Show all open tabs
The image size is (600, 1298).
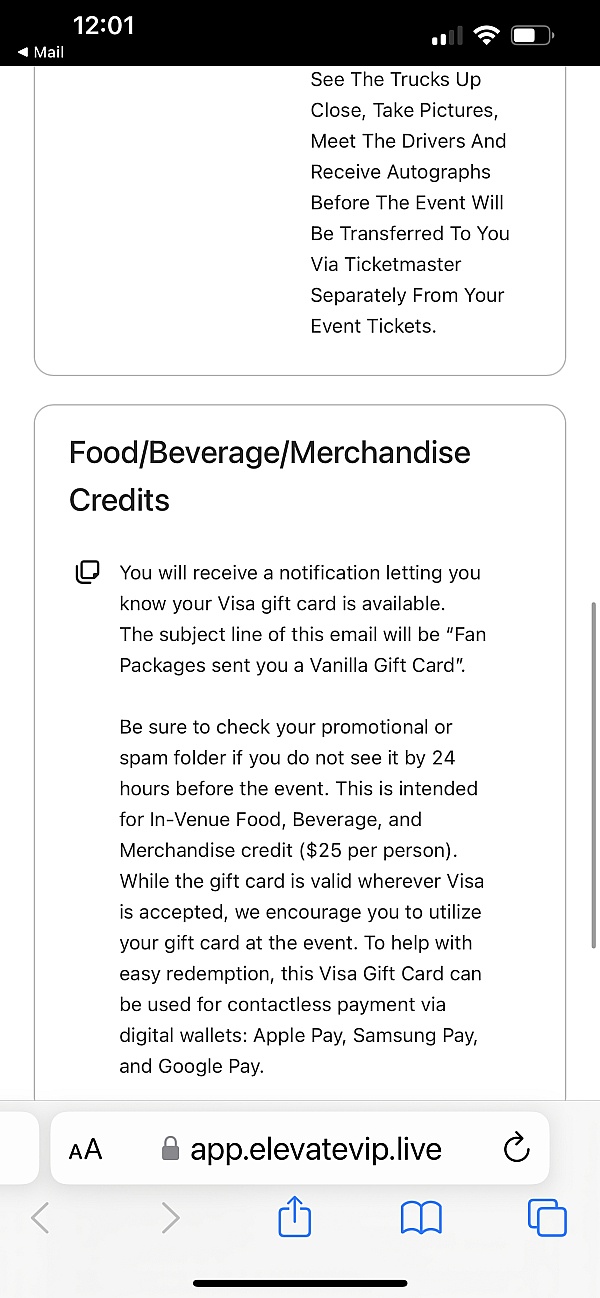coord(546,1217)
